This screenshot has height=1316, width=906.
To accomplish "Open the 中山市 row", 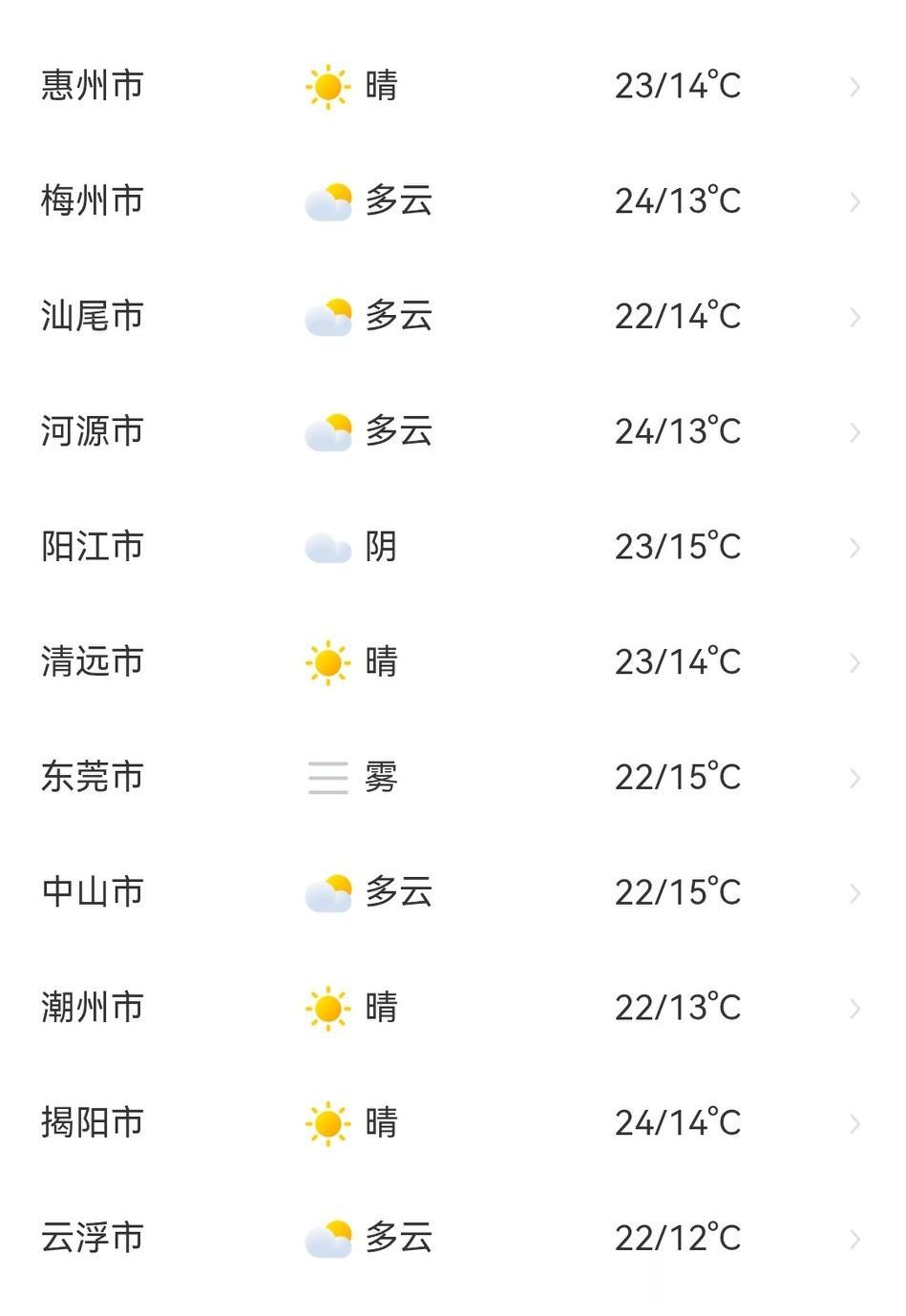I will [x=453, y=893].
